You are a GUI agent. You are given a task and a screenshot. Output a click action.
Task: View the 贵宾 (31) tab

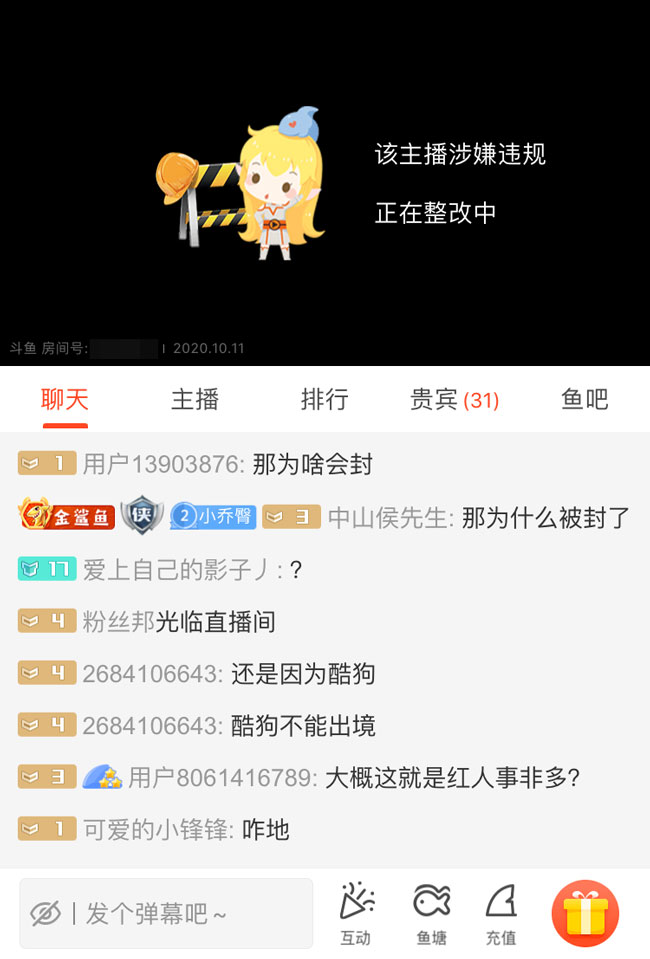click(454, 400)
